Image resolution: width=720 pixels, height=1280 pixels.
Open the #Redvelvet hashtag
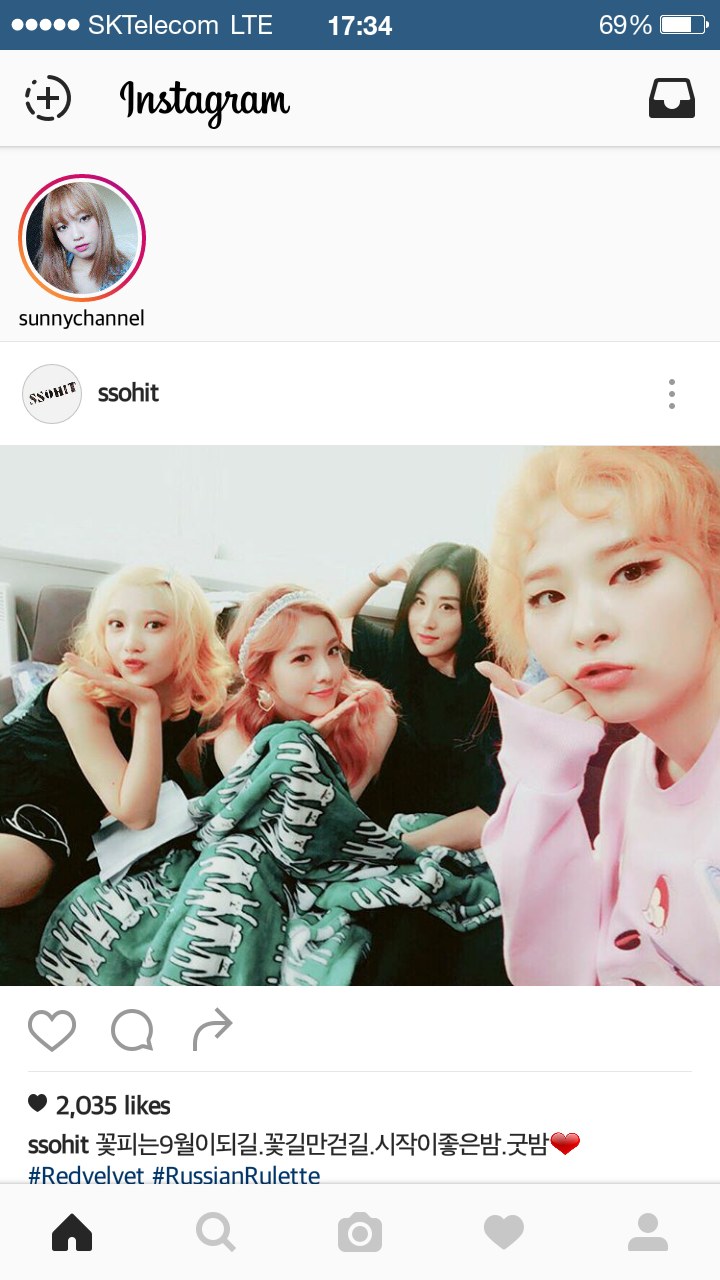point(87,1175)
